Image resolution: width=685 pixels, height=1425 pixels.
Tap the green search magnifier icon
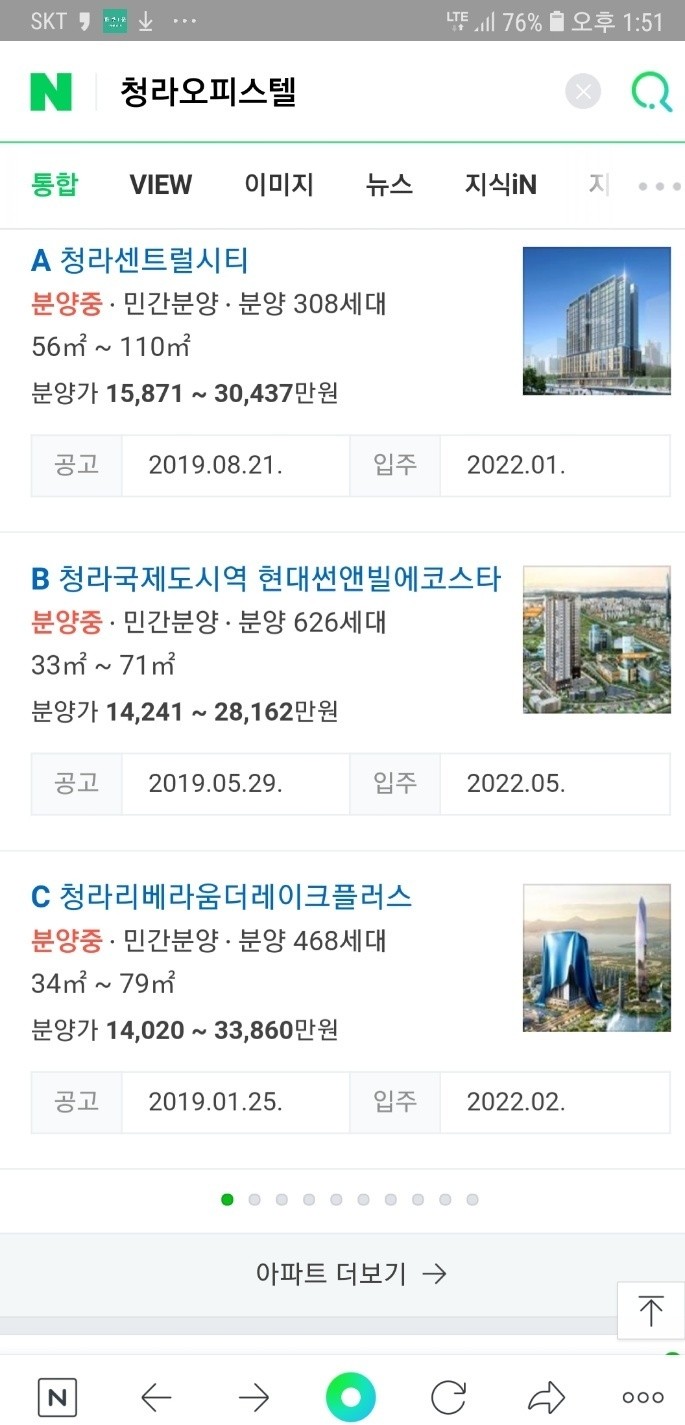651,92
